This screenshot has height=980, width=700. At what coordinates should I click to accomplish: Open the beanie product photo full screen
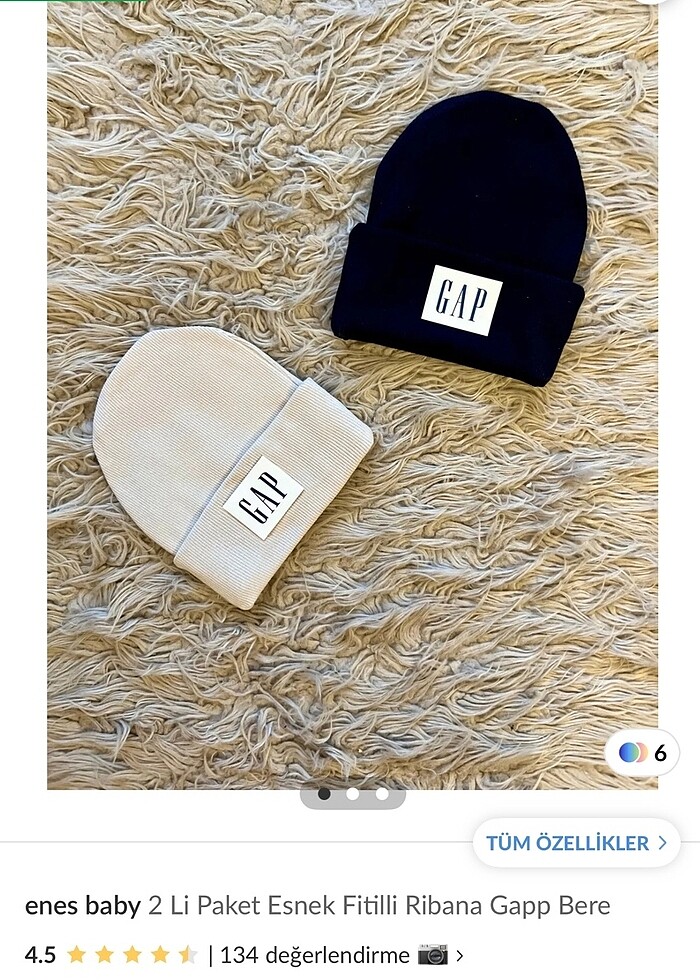tap(352, 400)
